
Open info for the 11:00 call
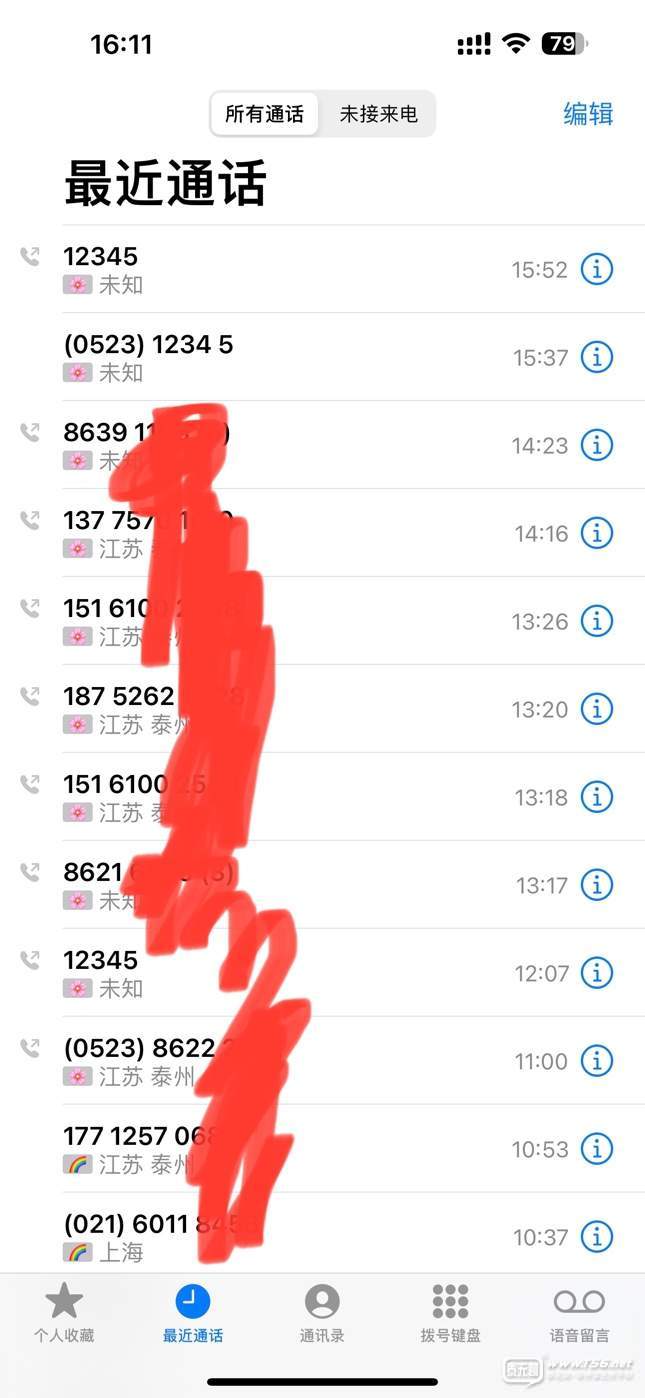click(x=597, y=1061)
